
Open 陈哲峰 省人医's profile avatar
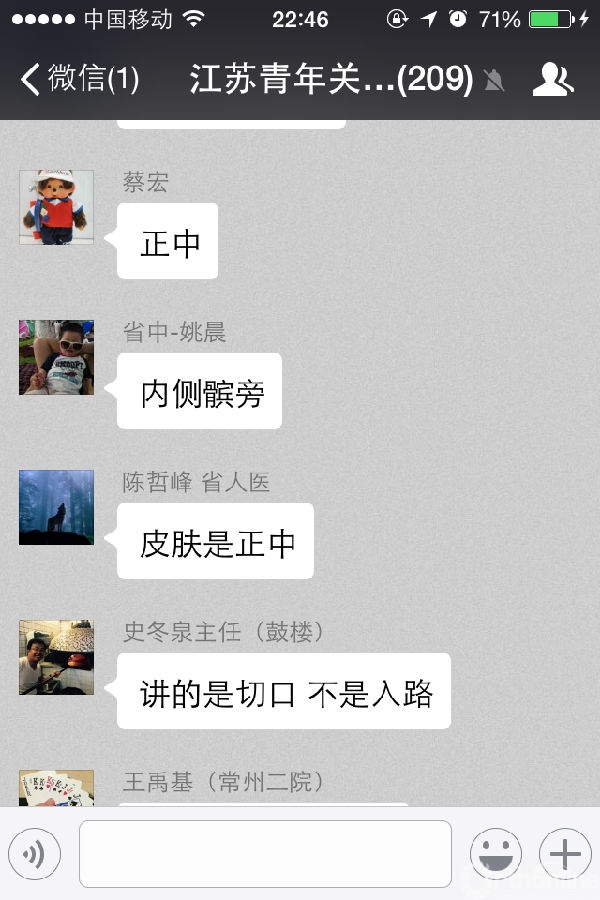pyautogui.click(x=56, y=507)
